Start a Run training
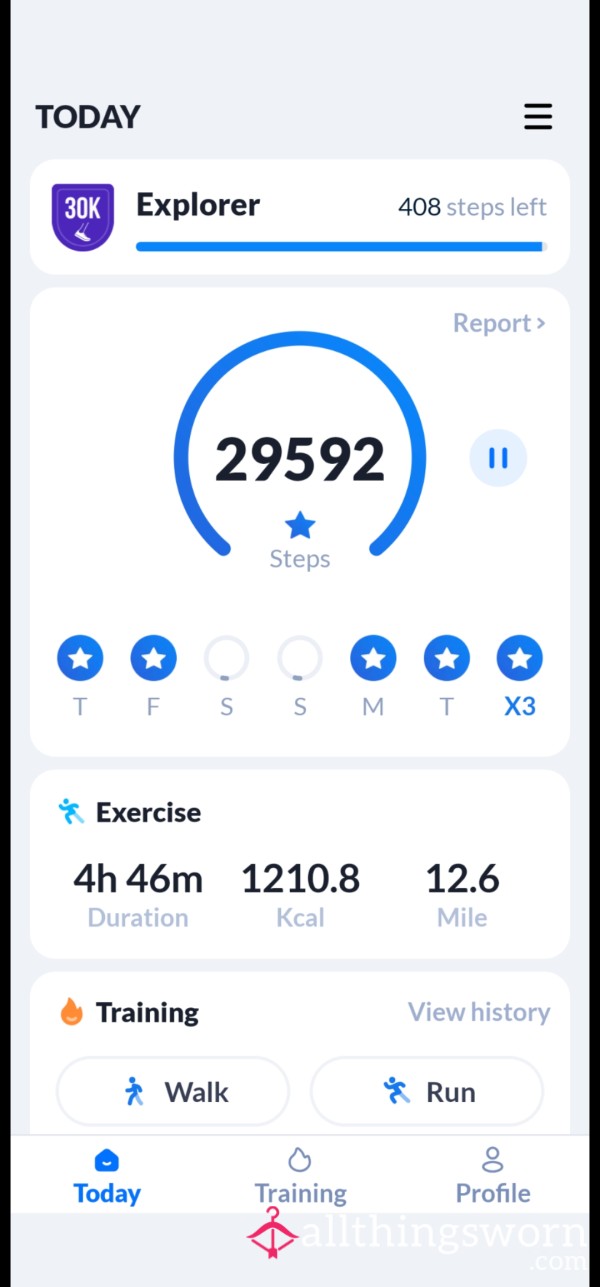 [427, 1092]
